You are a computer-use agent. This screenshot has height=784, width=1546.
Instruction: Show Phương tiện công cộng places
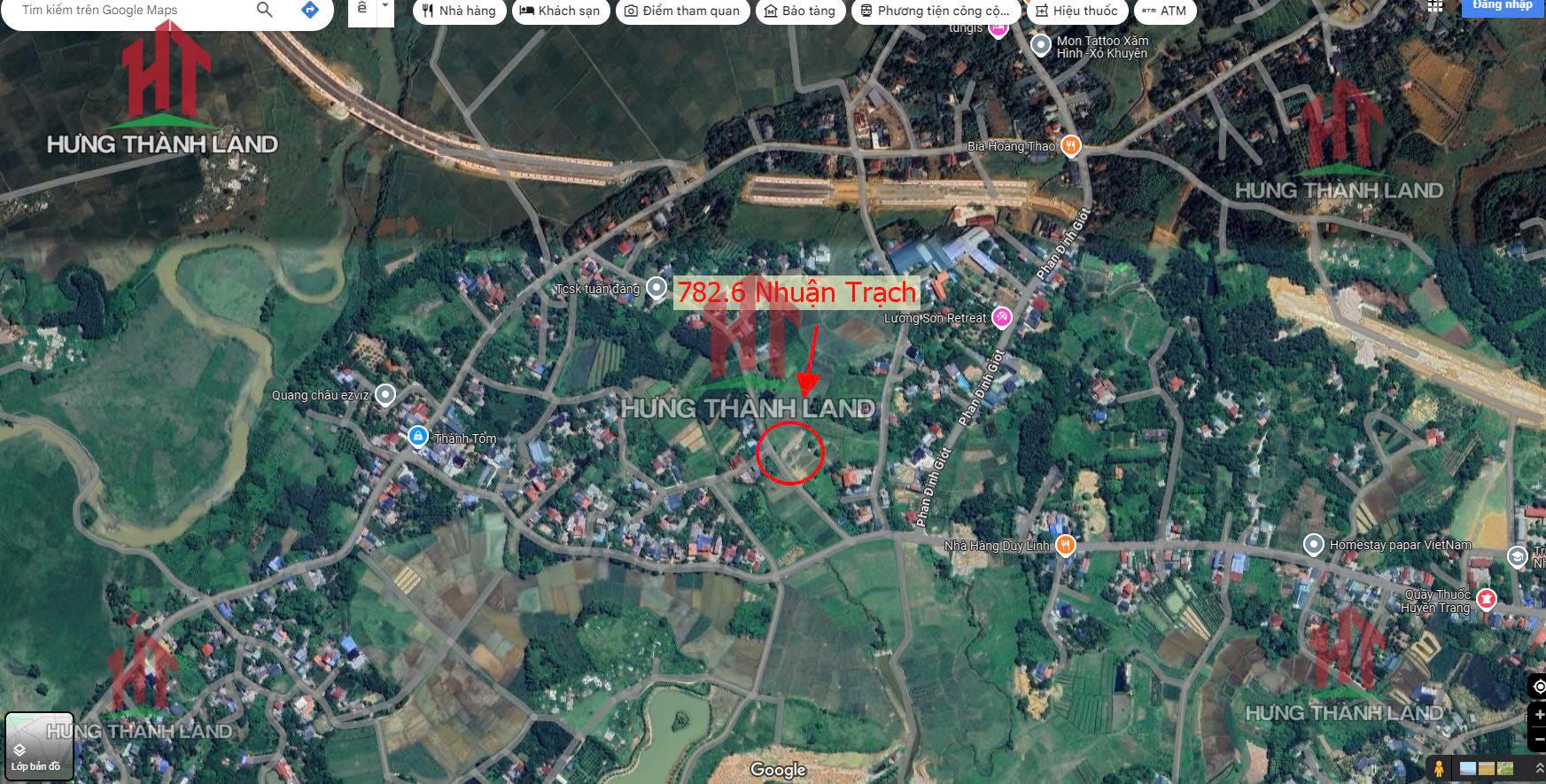[934, 11]
